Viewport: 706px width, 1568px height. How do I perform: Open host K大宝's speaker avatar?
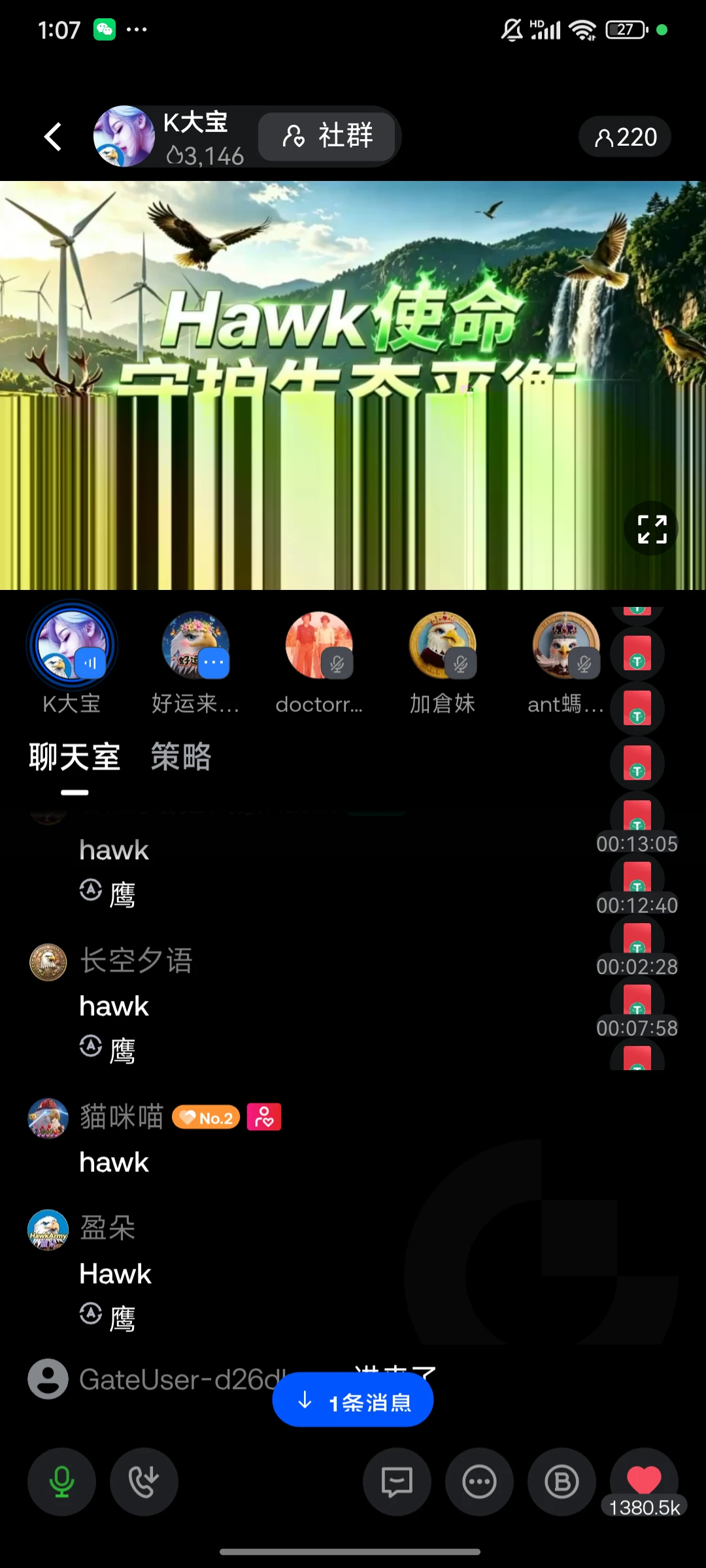click(72, 645)
